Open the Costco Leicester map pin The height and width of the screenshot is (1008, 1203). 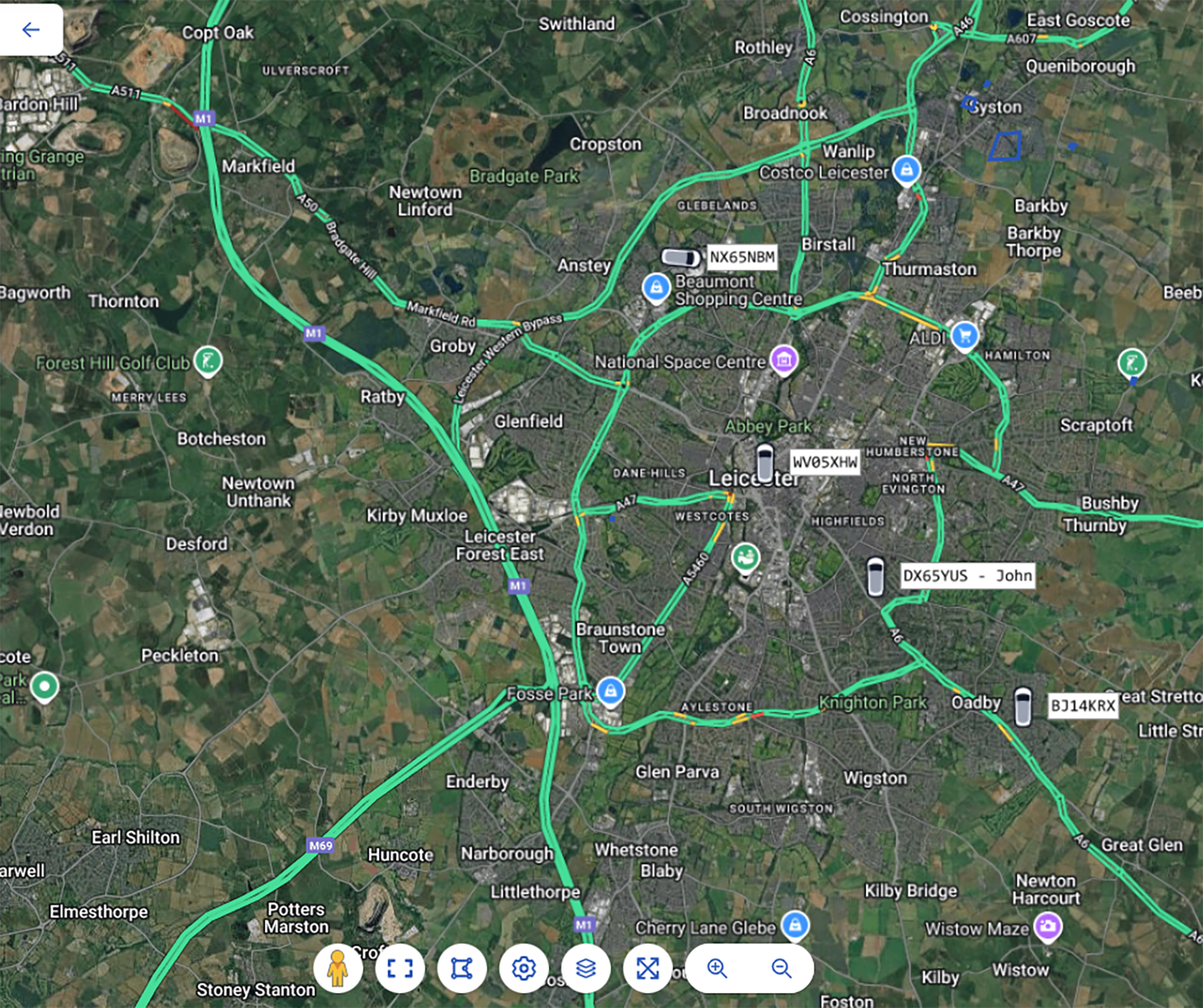pyautogui.click(x=906, y=170)
